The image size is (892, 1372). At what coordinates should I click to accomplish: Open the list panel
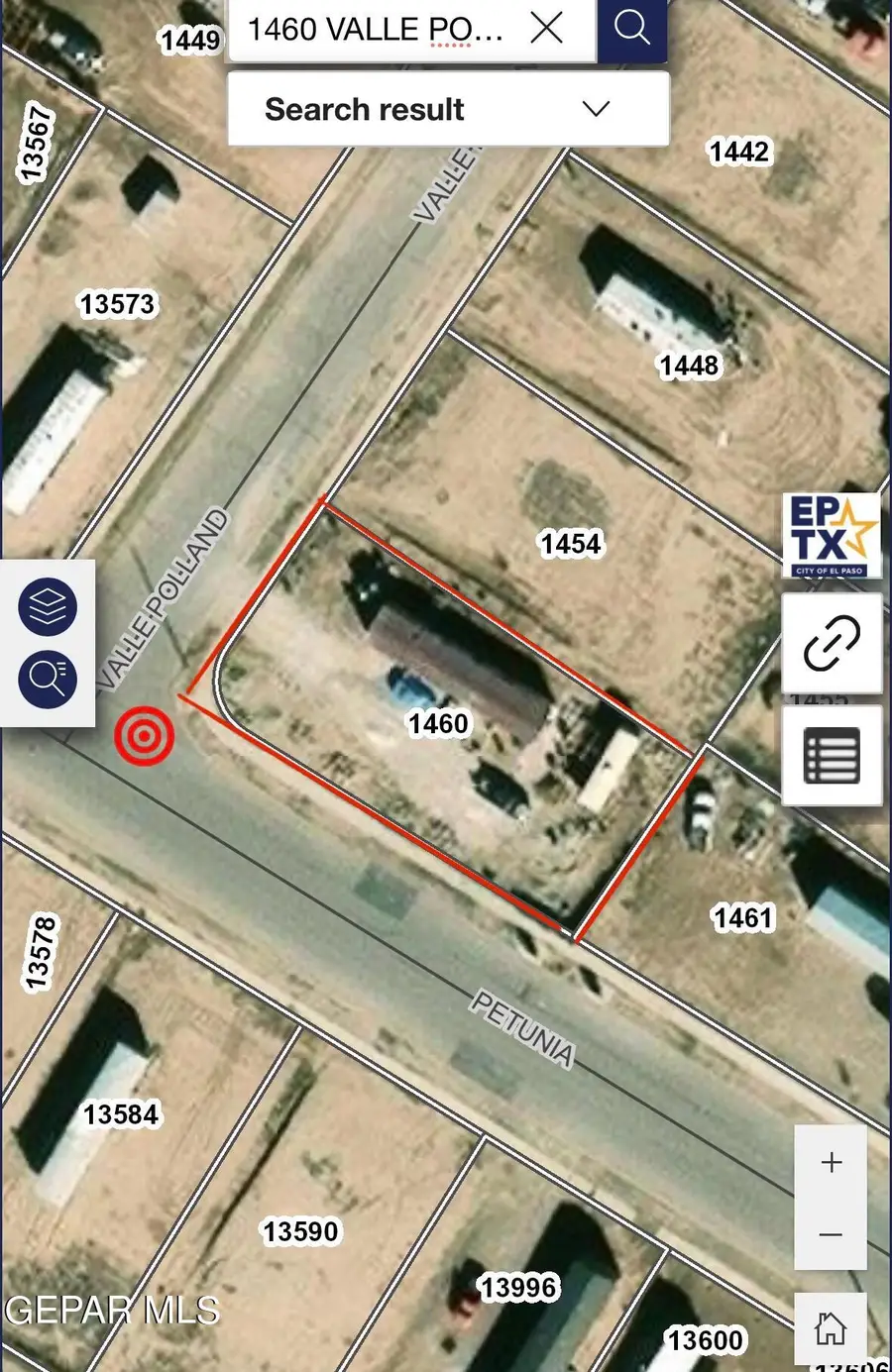tap(832, 755)
